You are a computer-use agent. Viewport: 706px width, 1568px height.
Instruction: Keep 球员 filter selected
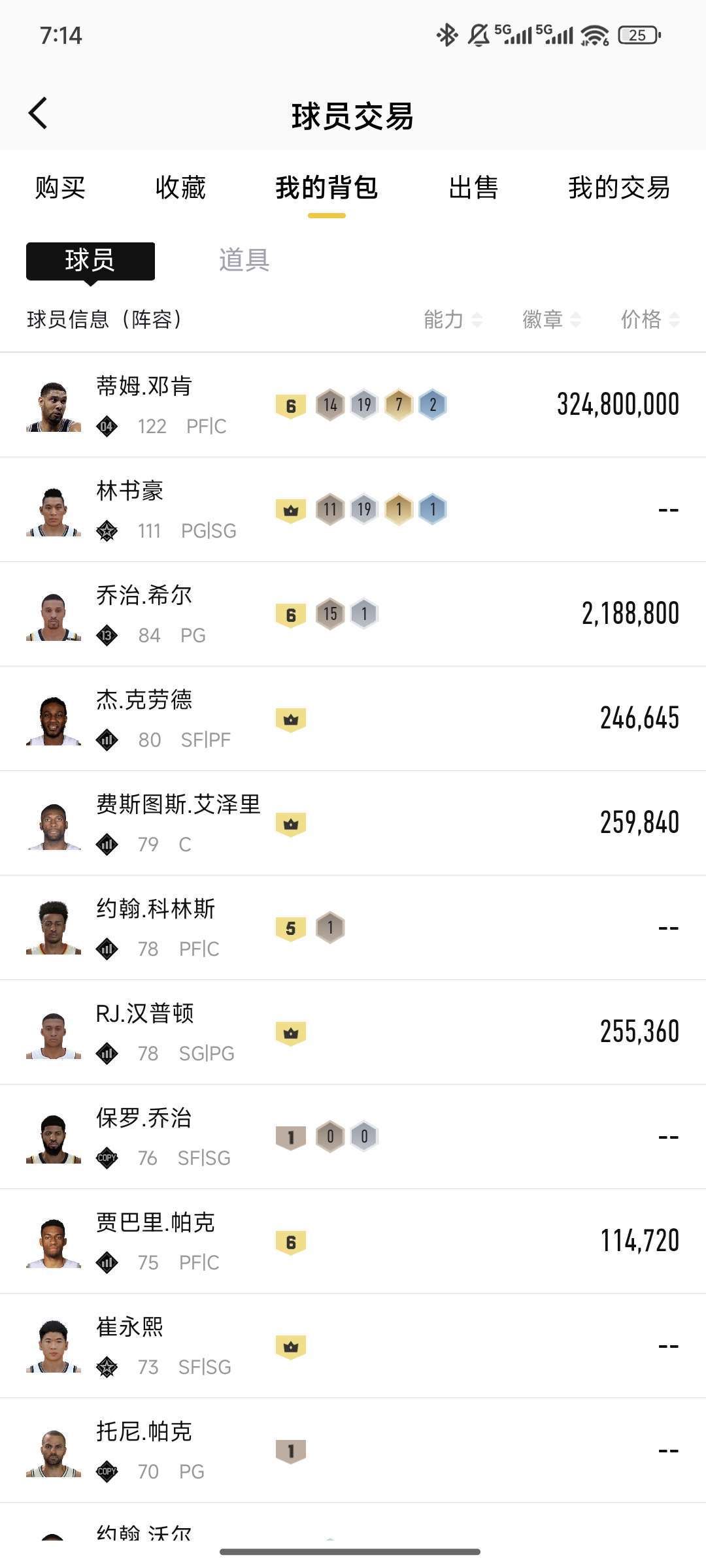coord(90,259)
